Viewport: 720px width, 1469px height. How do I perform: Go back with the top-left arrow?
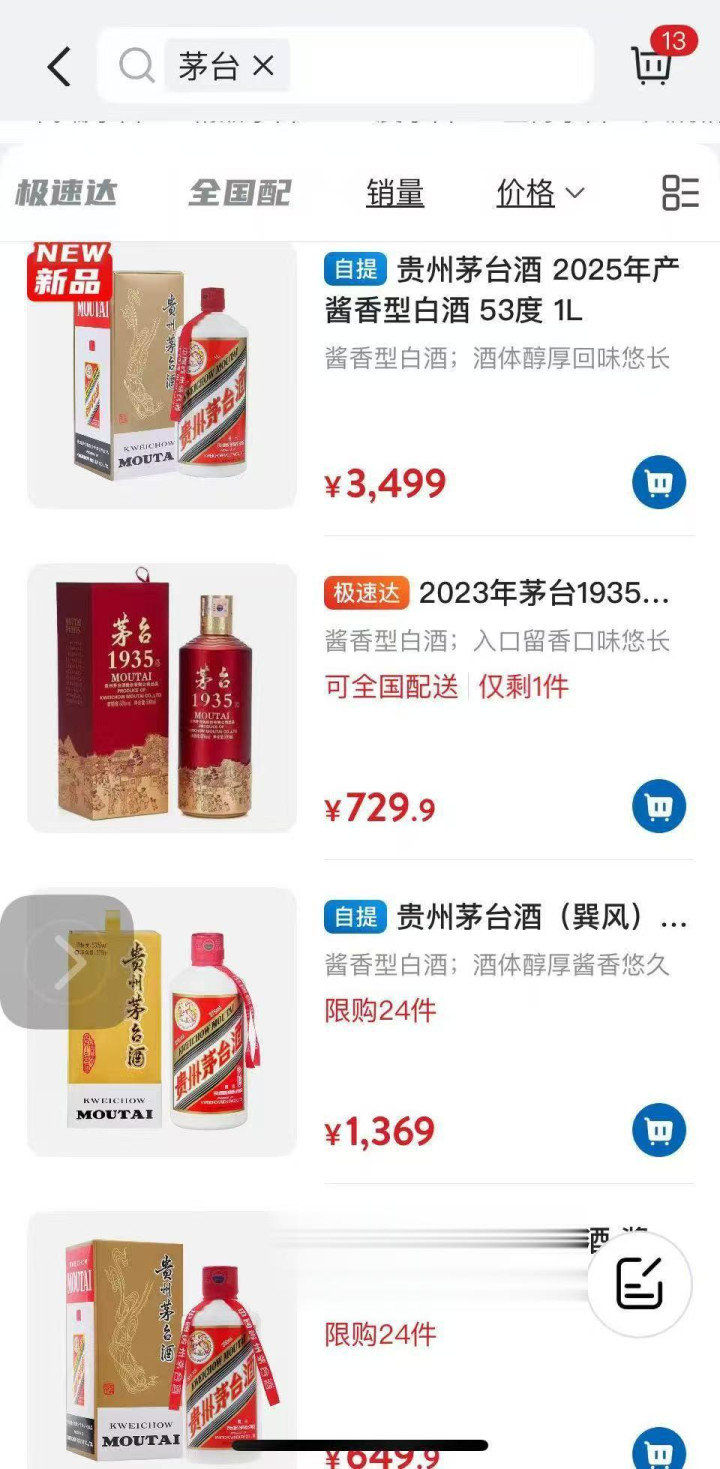click(x=60, y=67)
